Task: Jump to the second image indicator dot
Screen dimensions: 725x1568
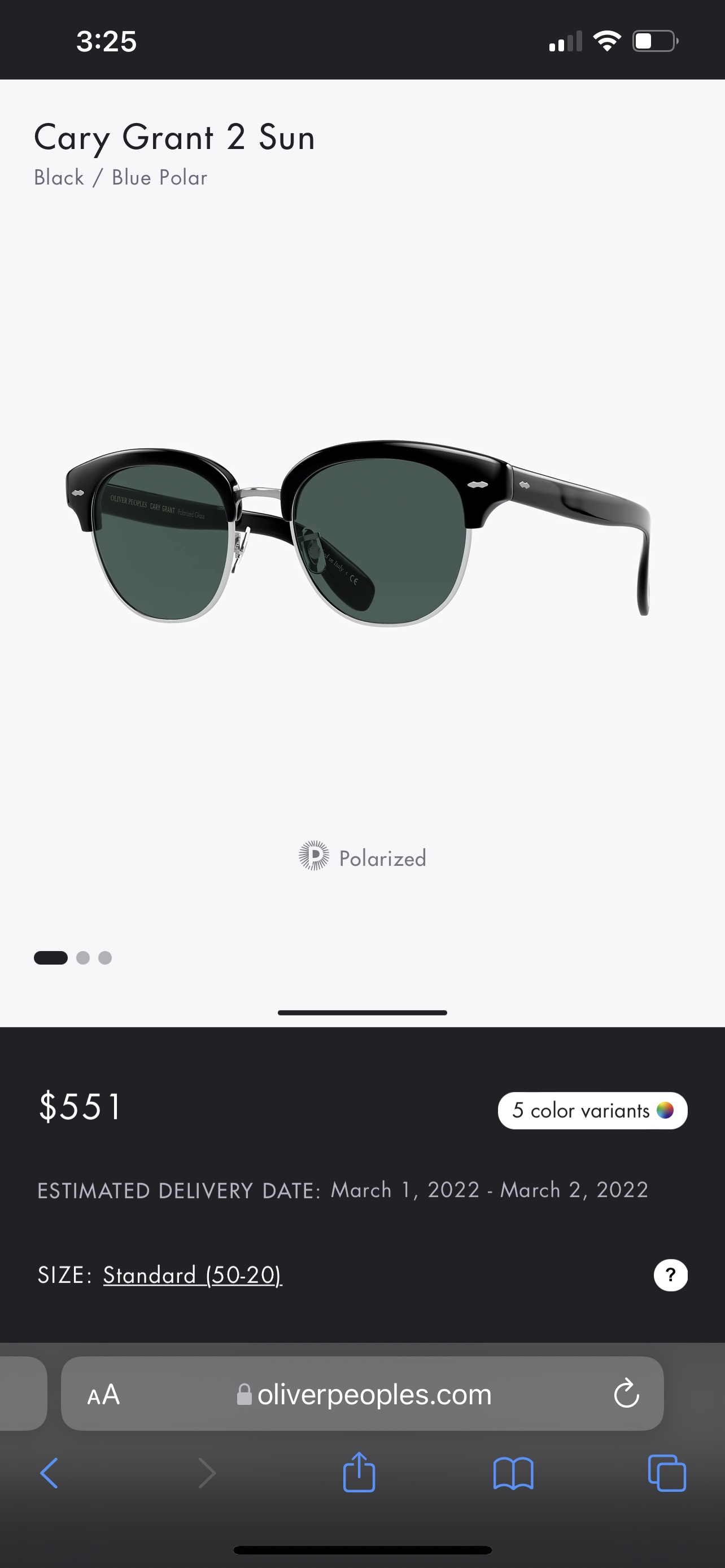Action: tap(84, 957)
